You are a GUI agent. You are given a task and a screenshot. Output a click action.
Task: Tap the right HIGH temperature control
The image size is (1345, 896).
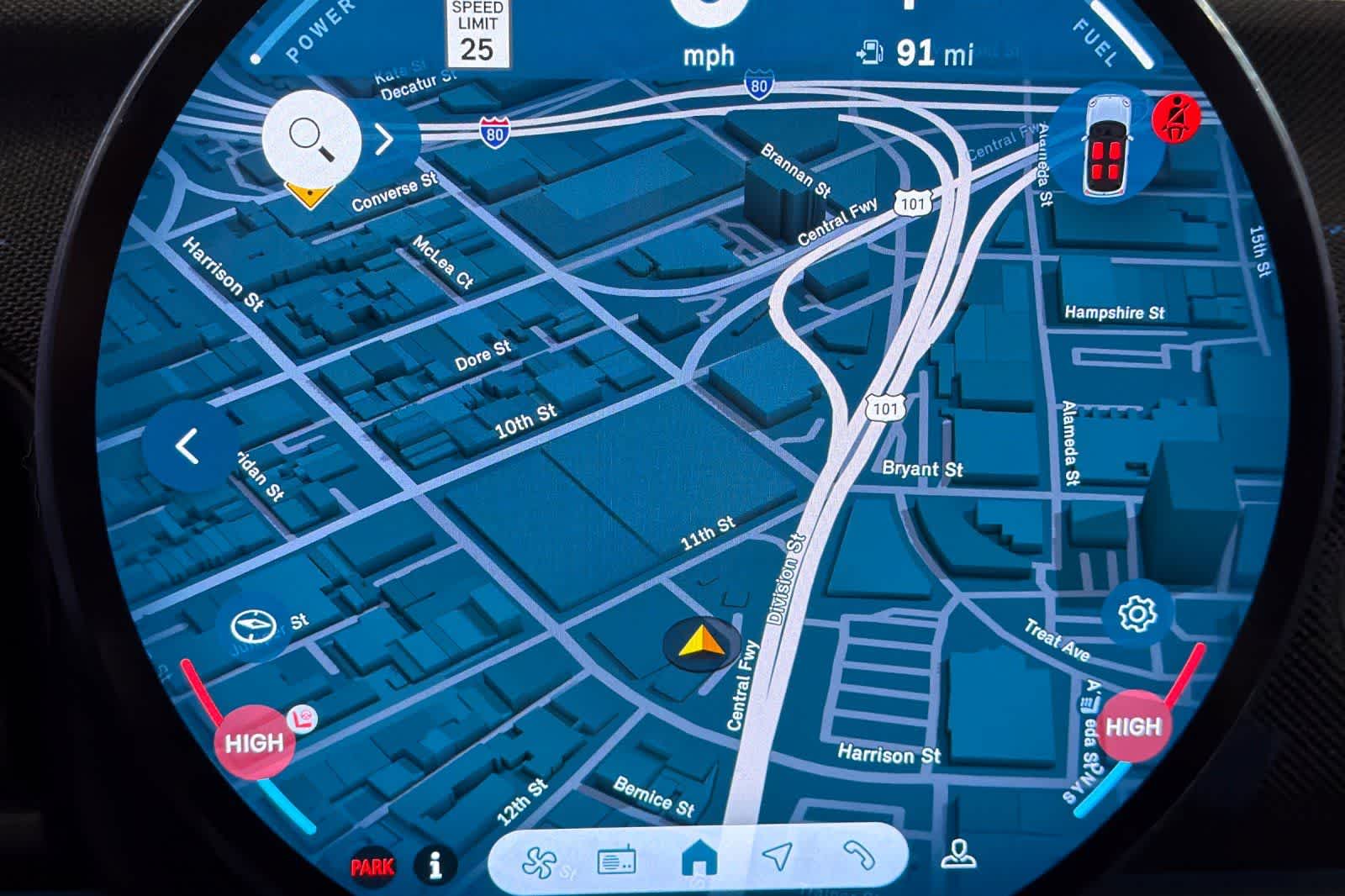(1132, 726)
